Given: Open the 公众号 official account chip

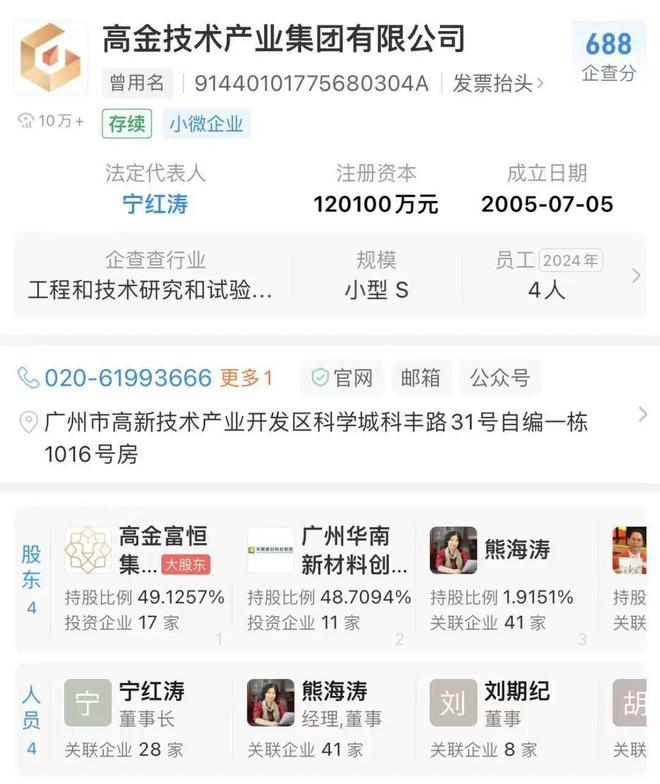Looking at the screenshot, I should tap(500, 378).
